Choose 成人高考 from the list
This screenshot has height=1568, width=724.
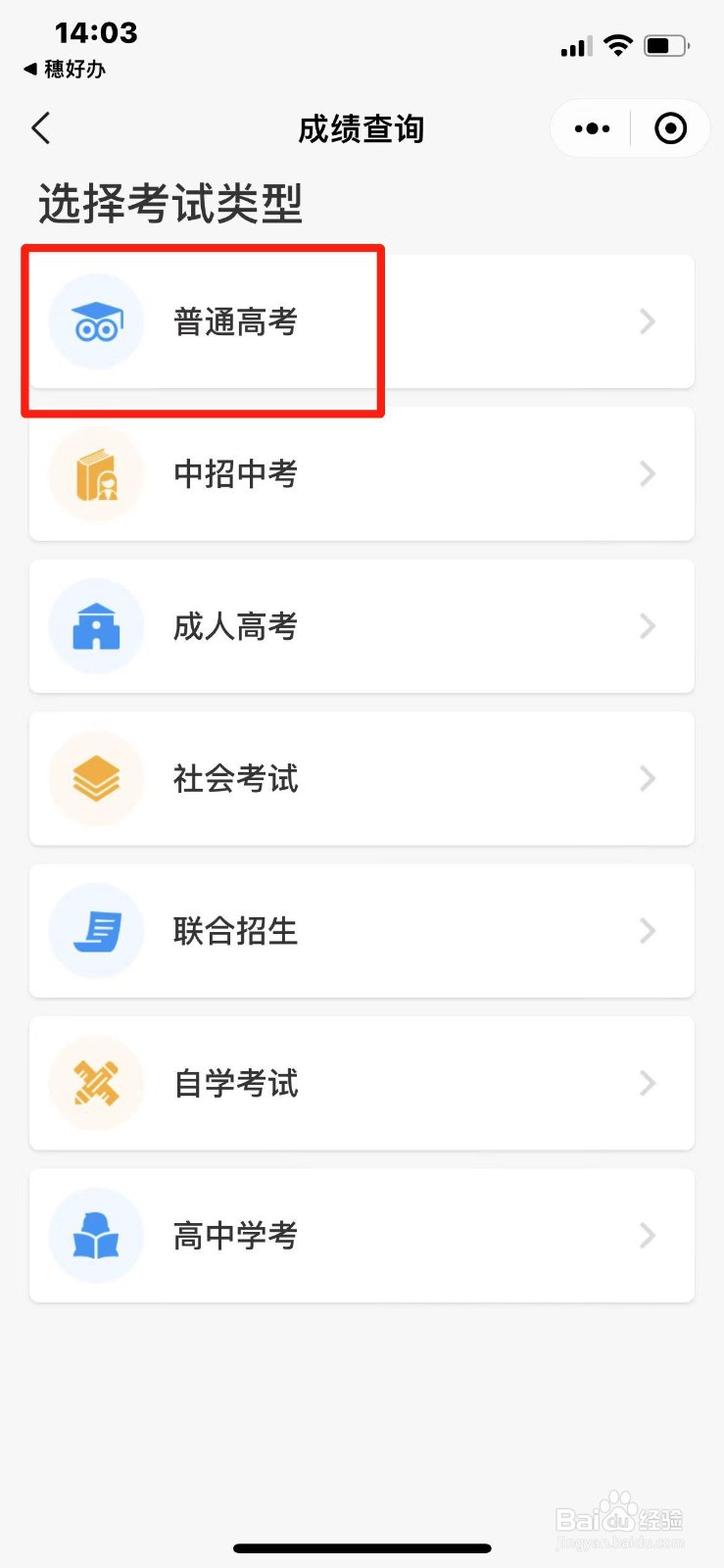pyautogui.click(x=361, y=626)
